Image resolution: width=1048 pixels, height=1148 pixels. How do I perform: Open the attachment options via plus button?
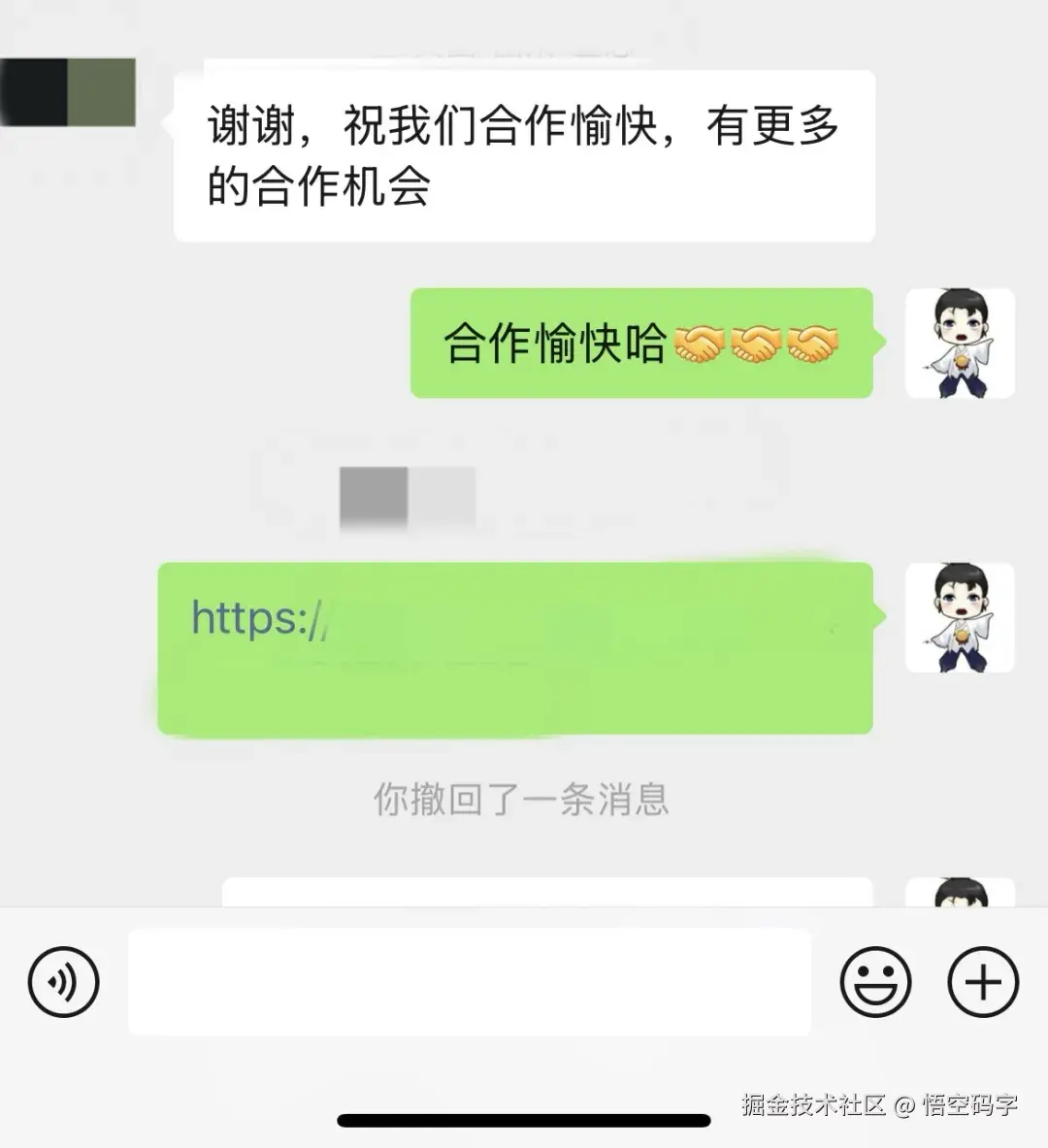point(982,981)
